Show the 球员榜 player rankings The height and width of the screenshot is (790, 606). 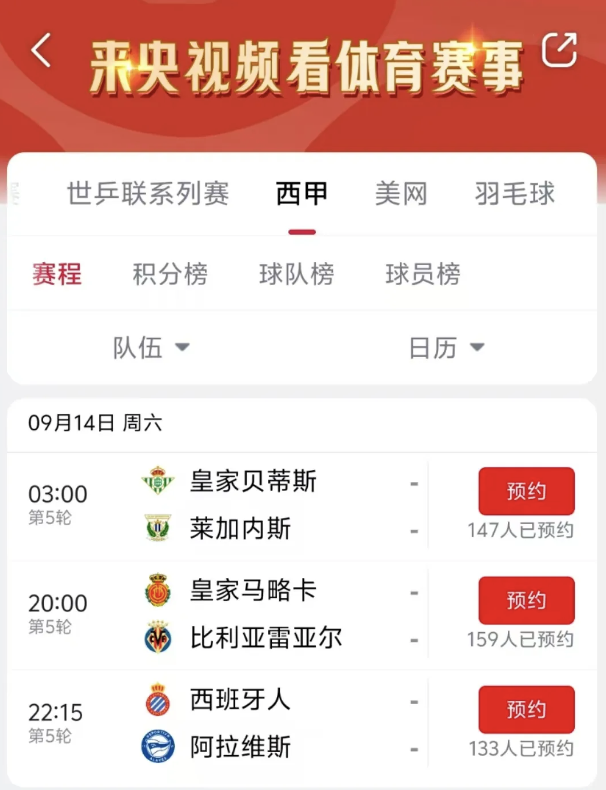[423, 274]
